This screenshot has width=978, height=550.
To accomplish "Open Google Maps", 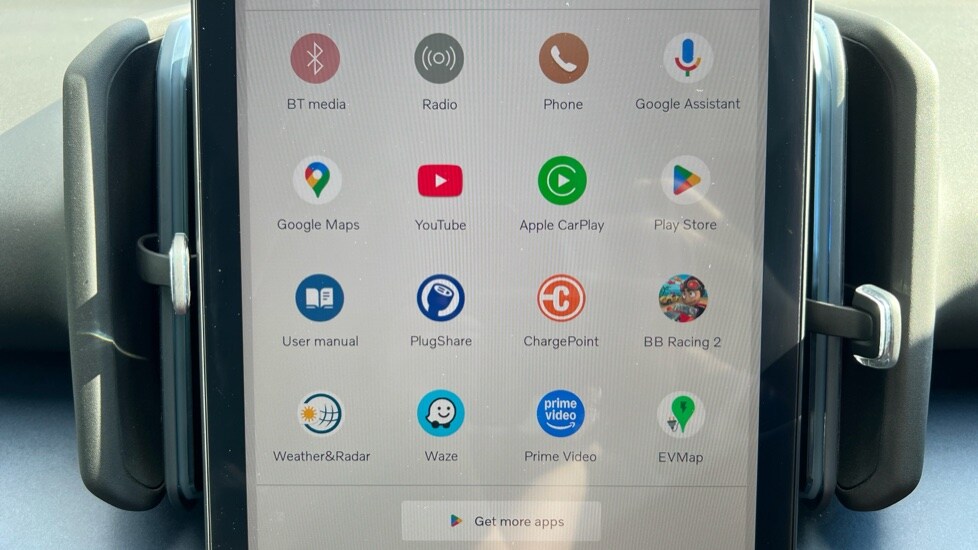I will coord(317,181).
